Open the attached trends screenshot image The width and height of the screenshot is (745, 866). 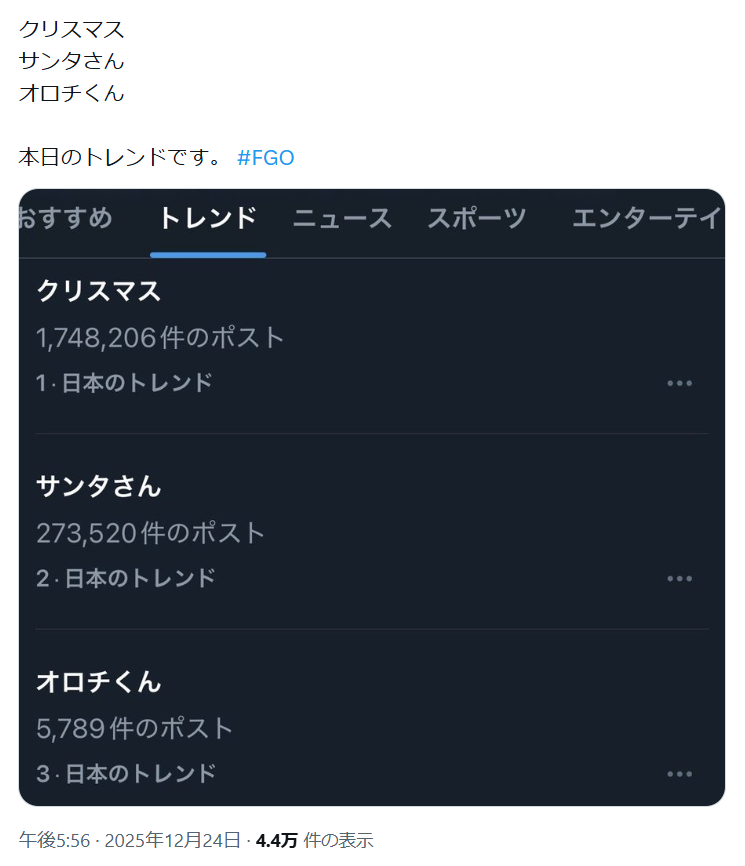[372, 497]
